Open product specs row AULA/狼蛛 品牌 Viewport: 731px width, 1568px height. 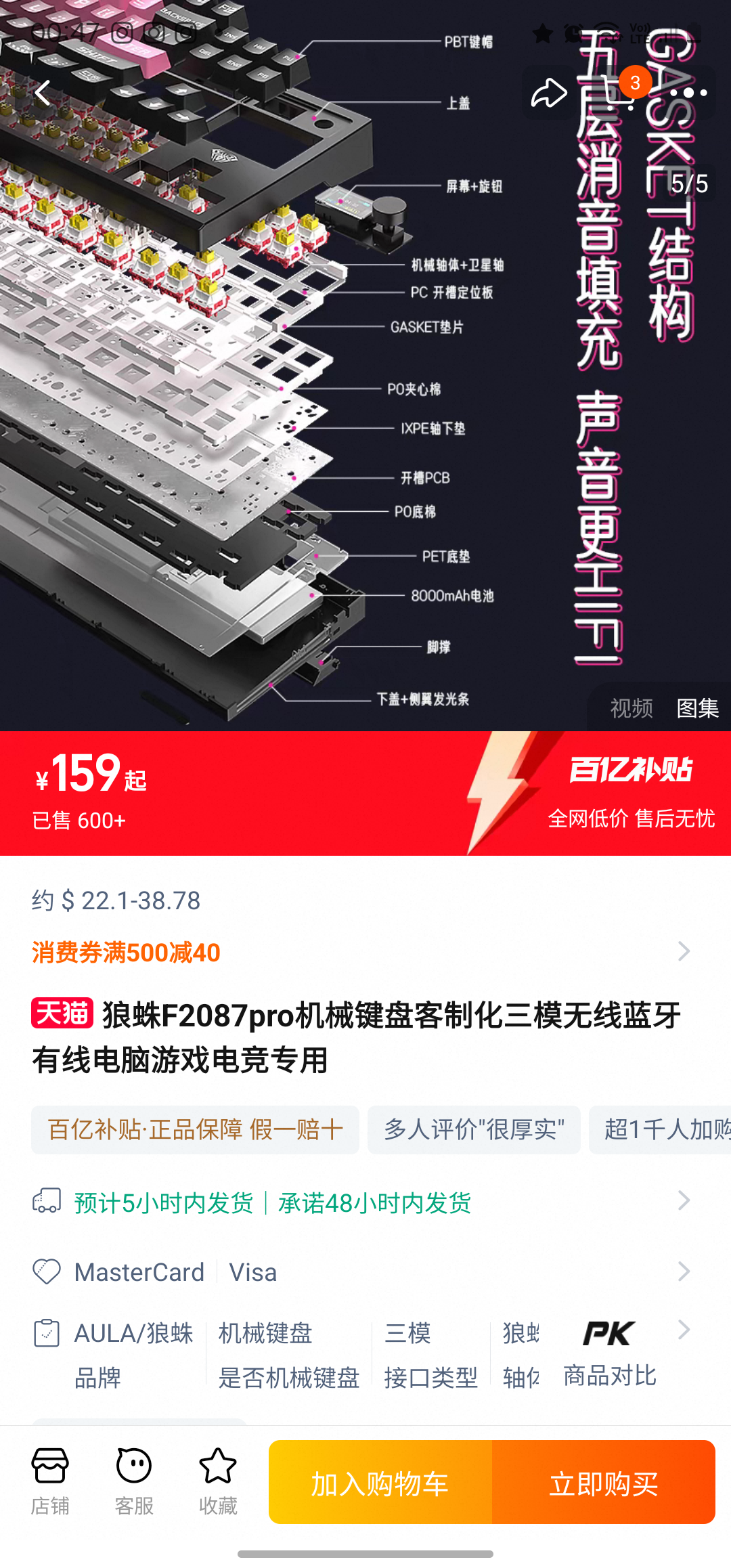tap(133, 1354)
